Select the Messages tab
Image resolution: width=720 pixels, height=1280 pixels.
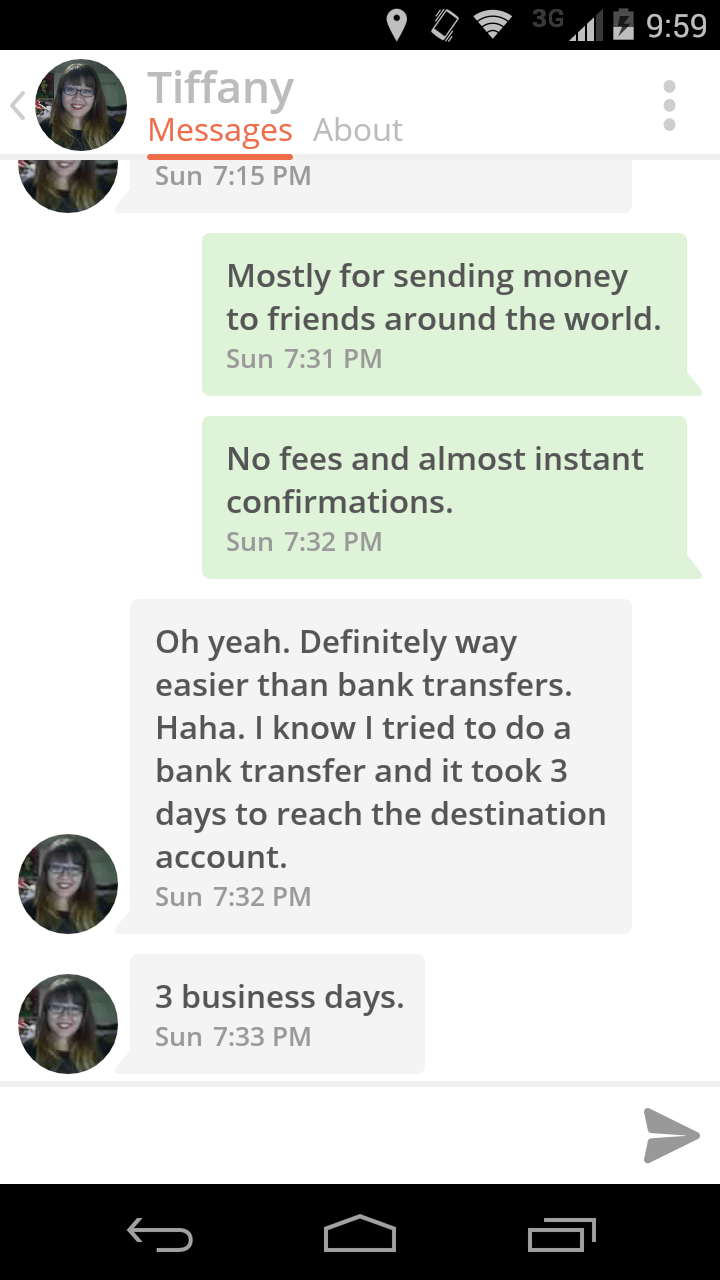[x=220, y=130]
